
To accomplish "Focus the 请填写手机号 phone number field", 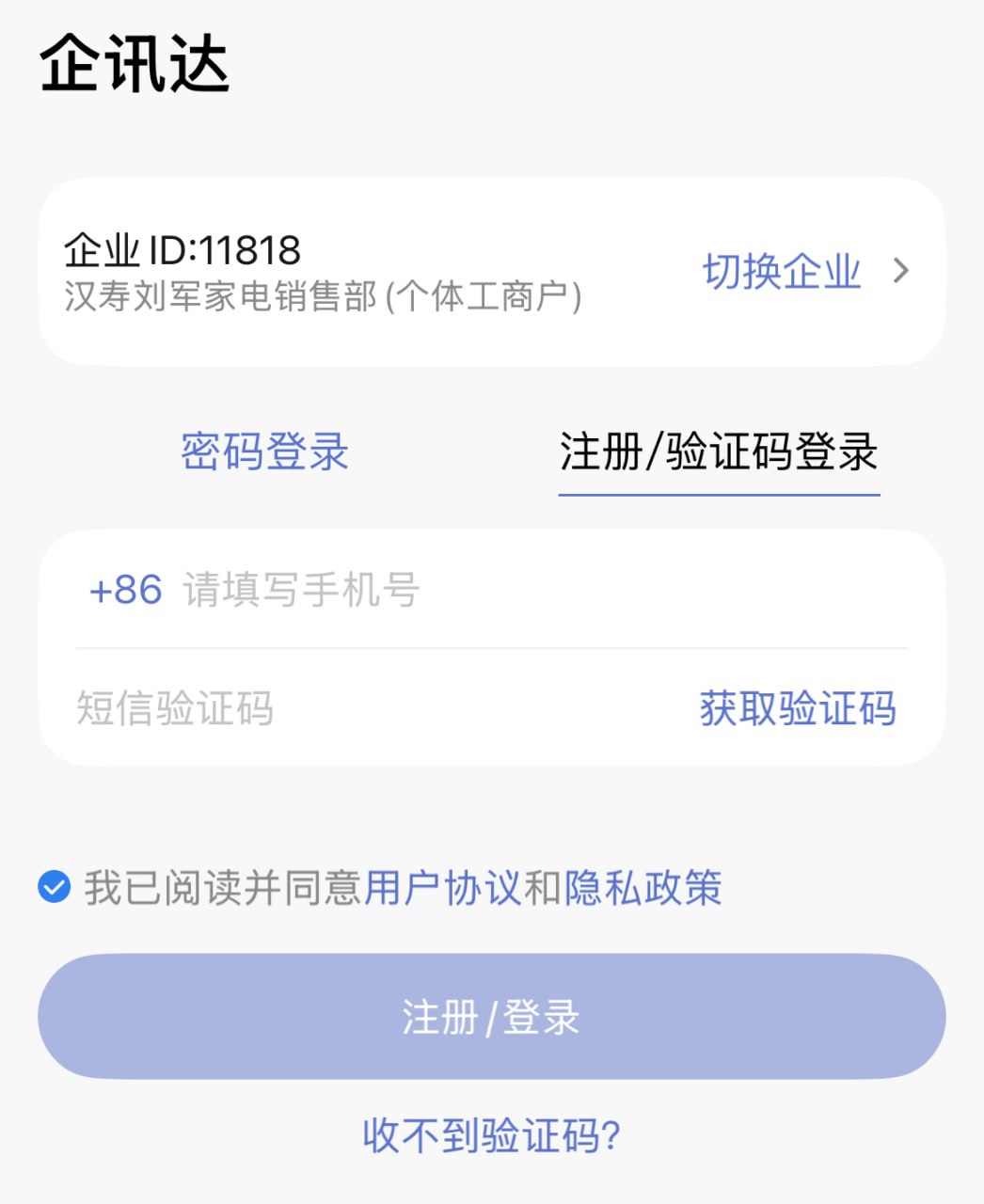I will (x=527, y=590).
